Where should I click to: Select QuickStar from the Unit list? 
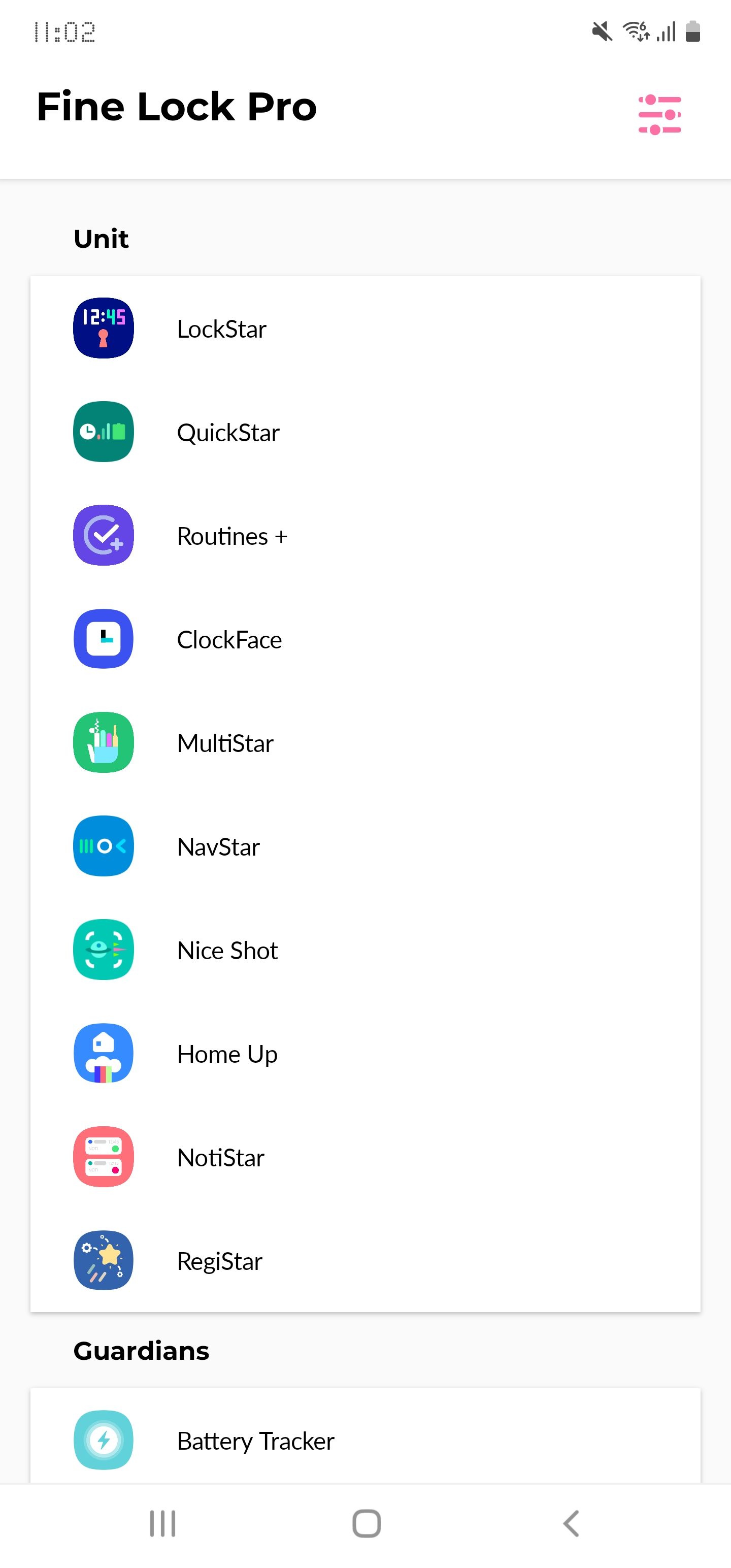[x=227, y=432]
